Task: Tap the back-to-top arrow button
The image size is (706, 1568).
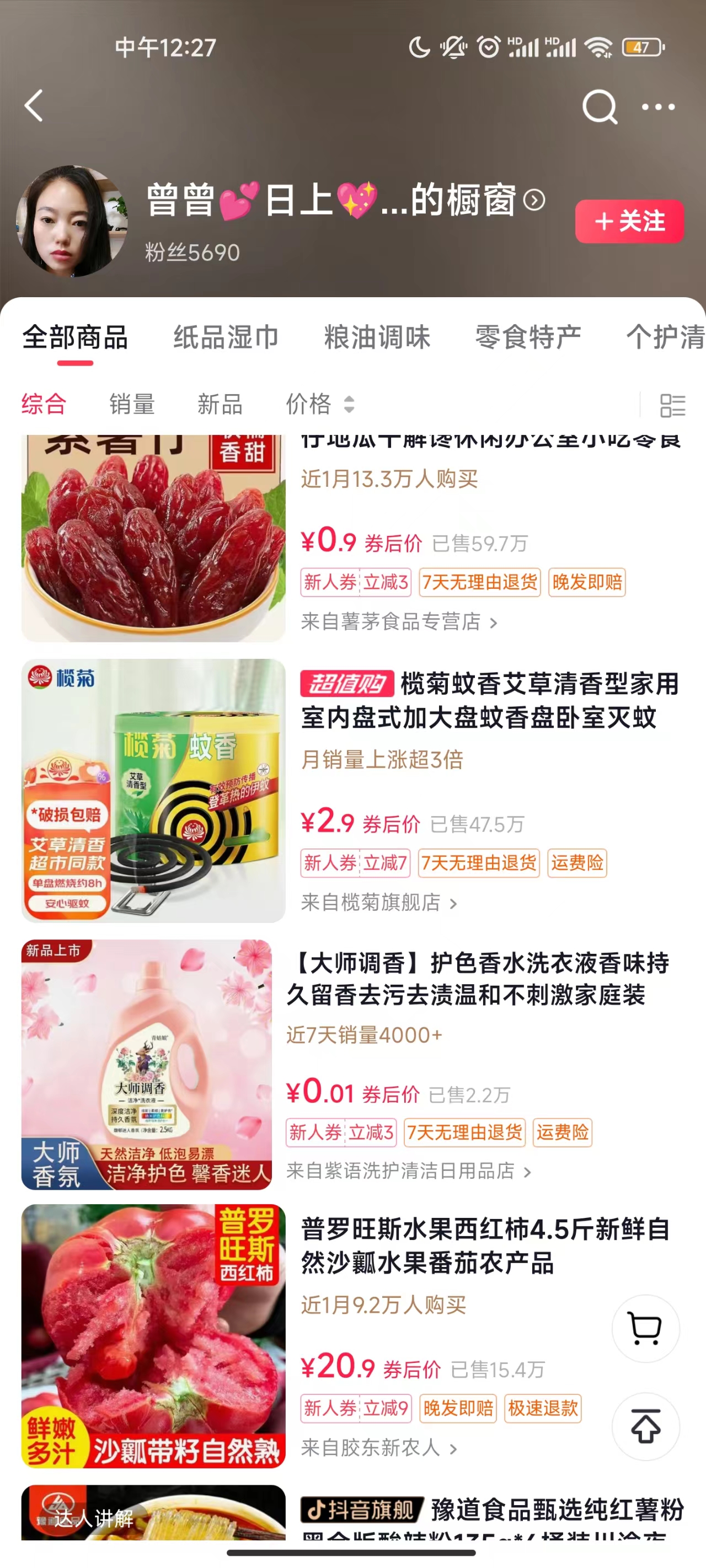Action: coord(645,1426)
